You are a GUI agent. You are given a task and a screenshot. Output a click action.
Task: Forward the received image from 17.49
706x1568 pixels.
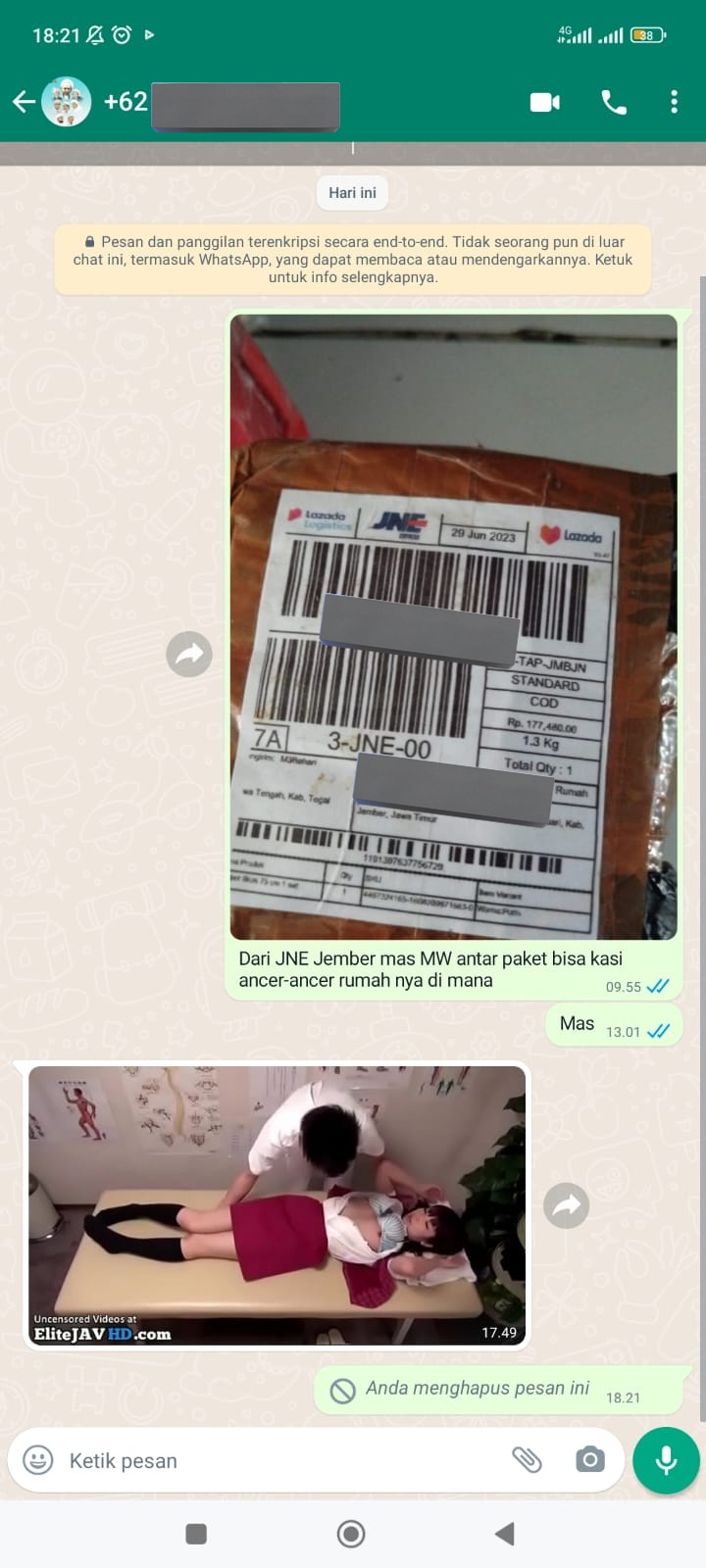[x=567, y=1205]
